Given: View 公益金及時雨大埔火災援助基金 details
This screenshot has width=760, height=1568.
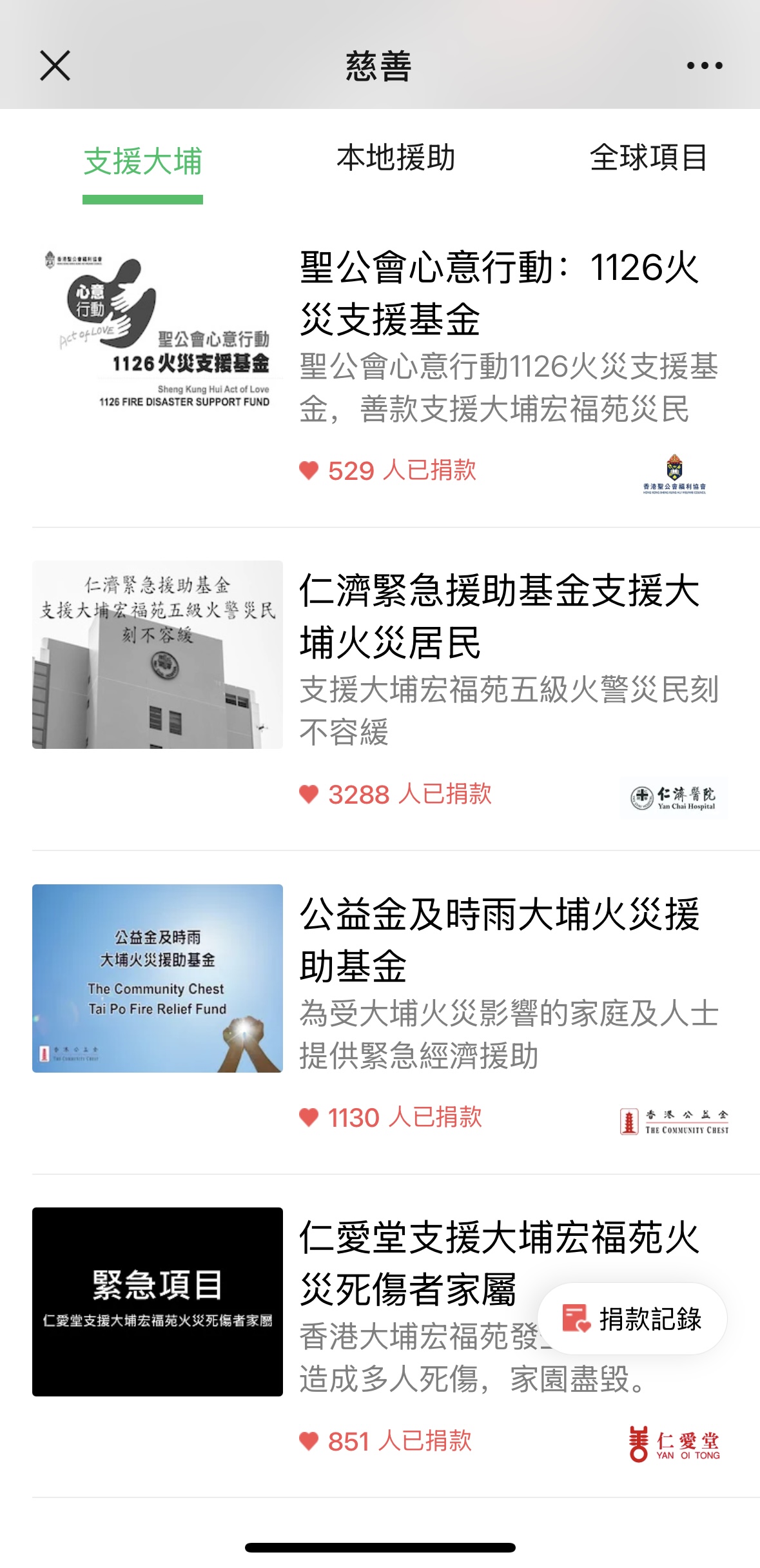Looking at the screenshot, I should [x=499, y=940].
